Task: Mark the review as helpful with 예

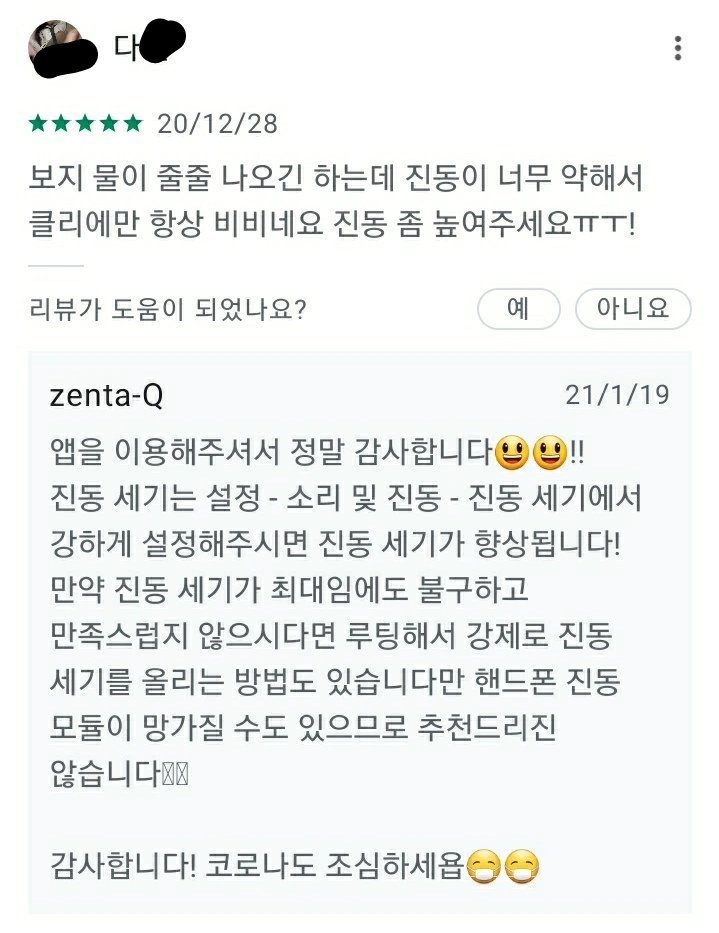Action: (x=518, y=309)
